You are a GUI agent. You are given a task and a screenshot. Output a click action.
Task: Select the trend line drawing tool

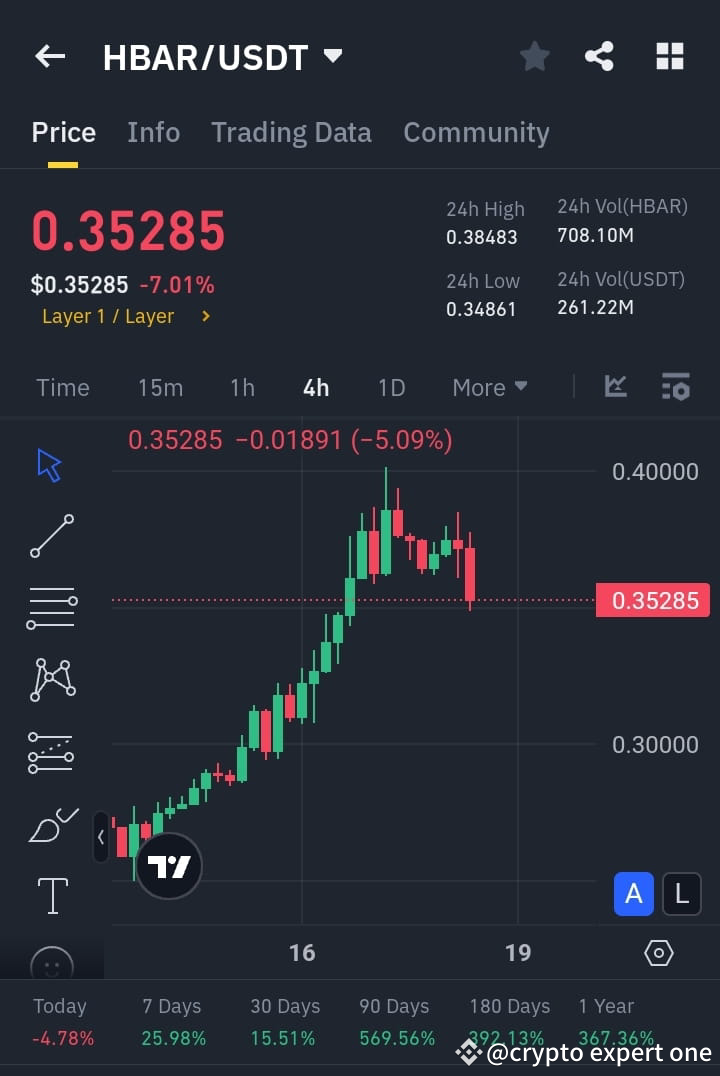click(x=51, y=536)
